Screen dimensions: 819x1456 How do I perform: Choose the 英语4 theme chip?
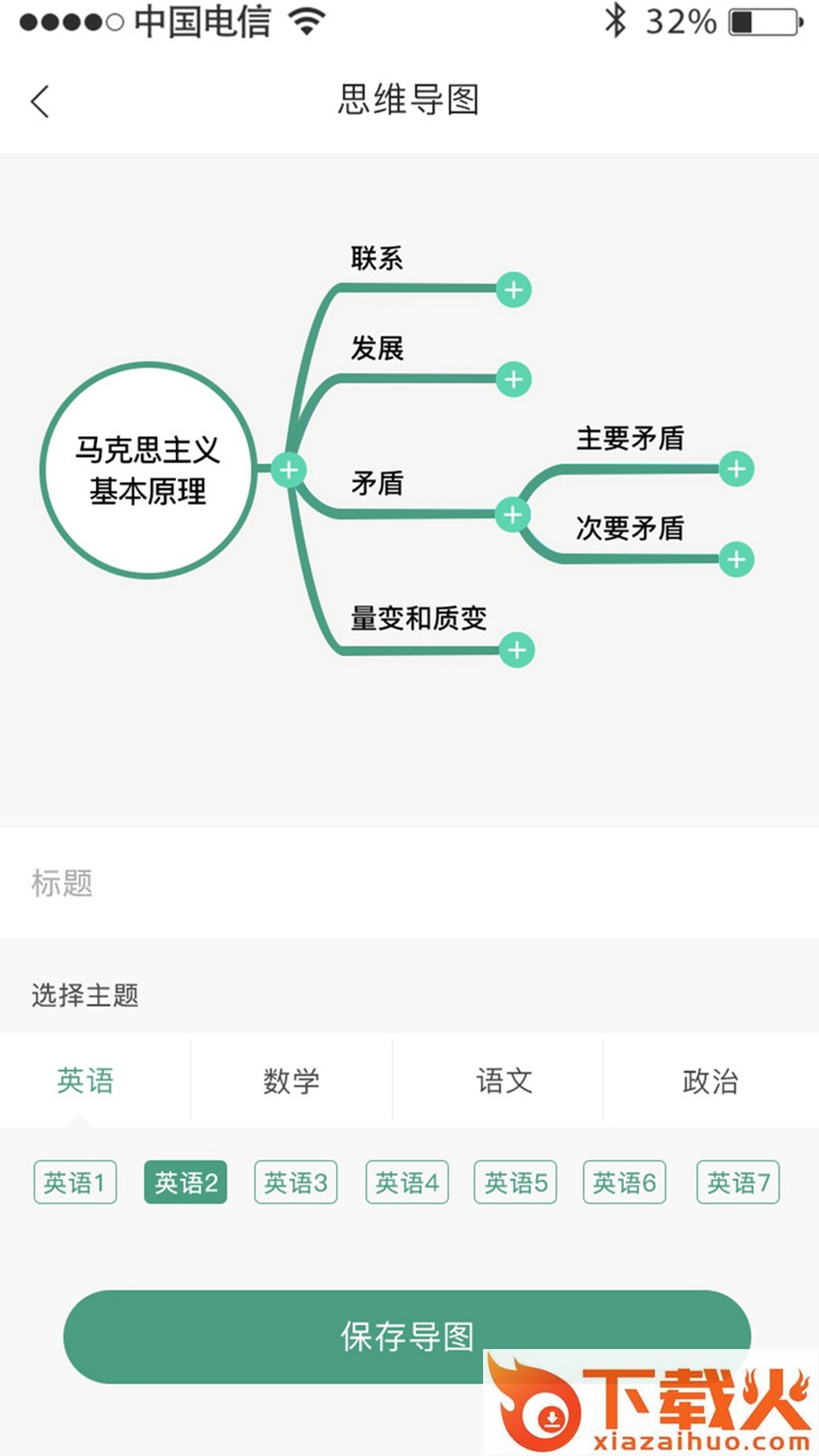pyautogui.click(x=407, y=1182)
